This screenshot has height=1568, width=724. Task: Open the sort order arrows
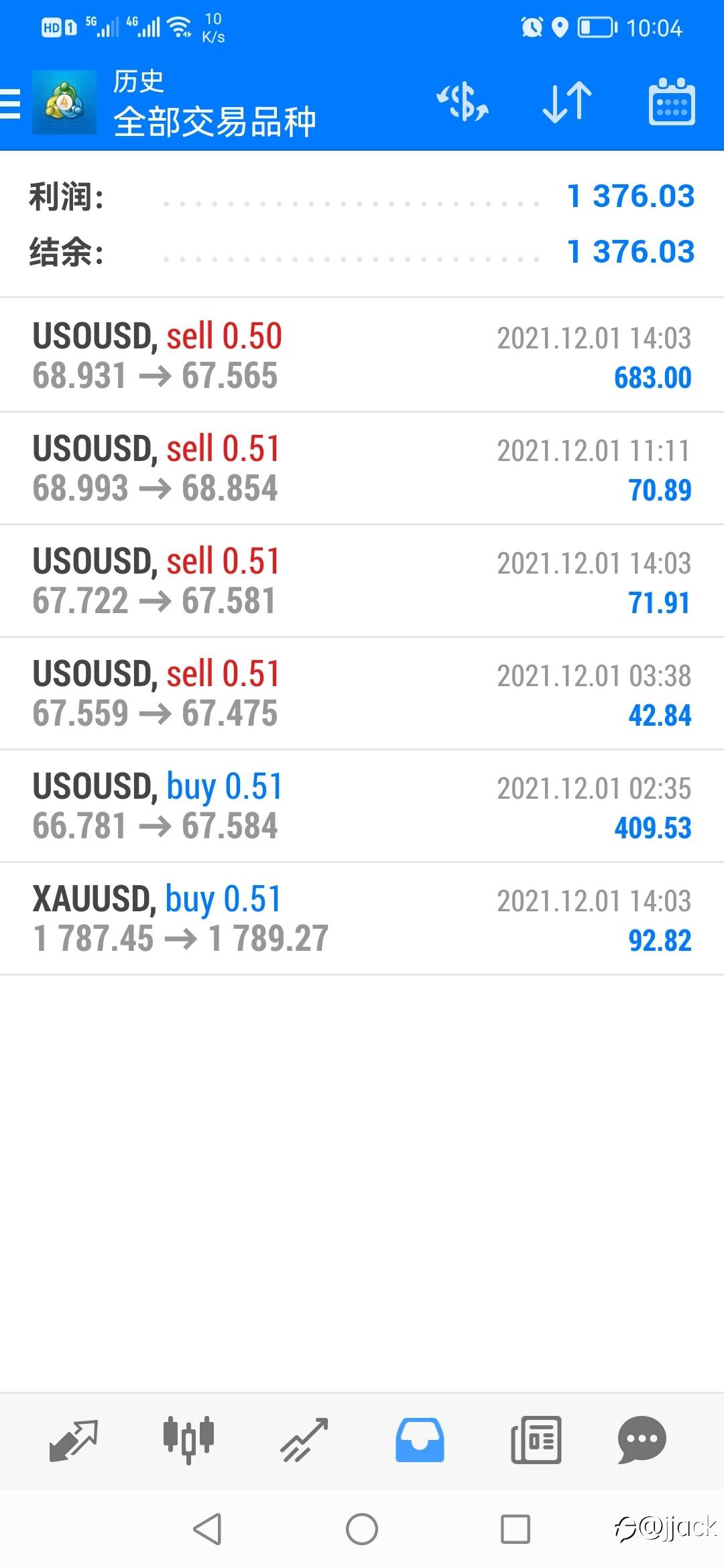click(567, 103)
